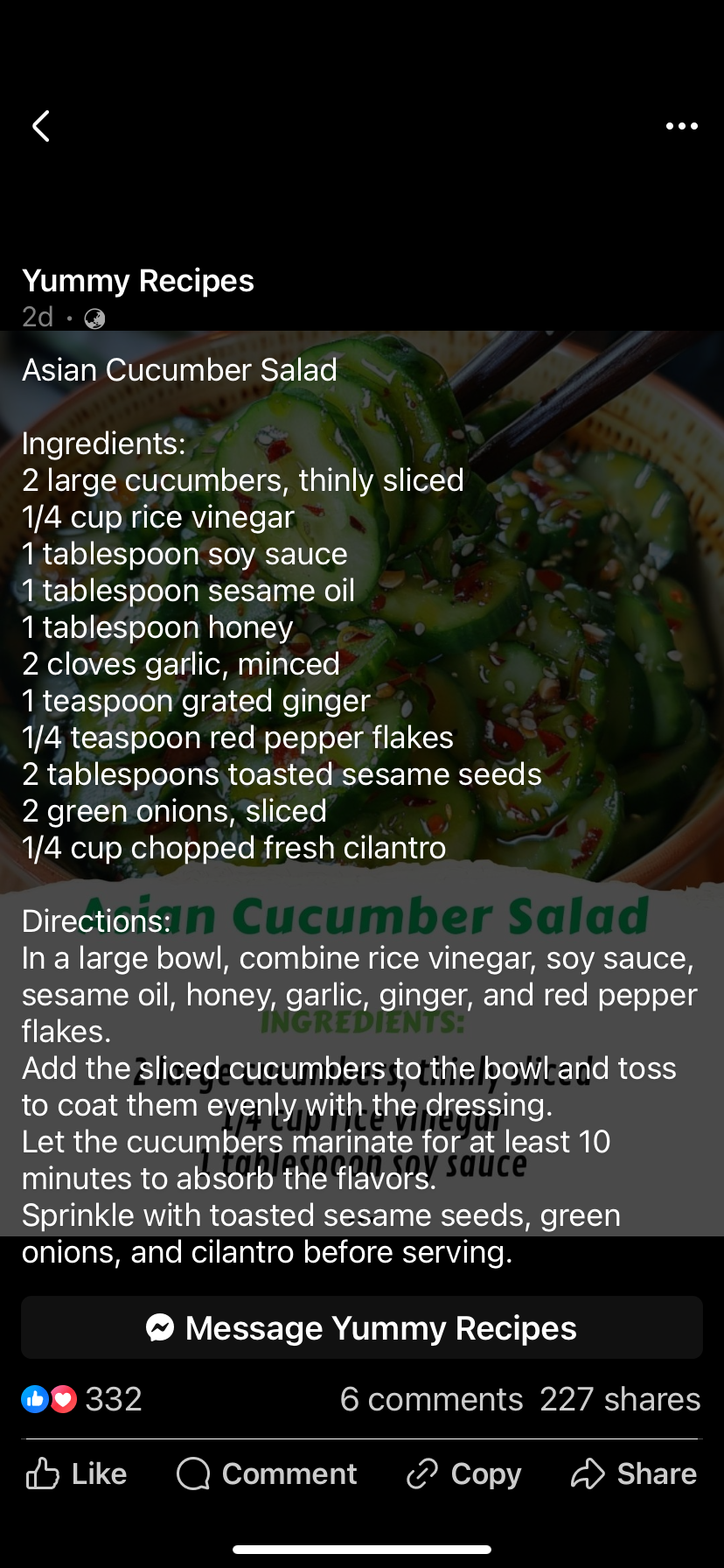Comment on the cucumber salad post
This screenshot has width=724, height=1568.
(x=267, y=1473)
